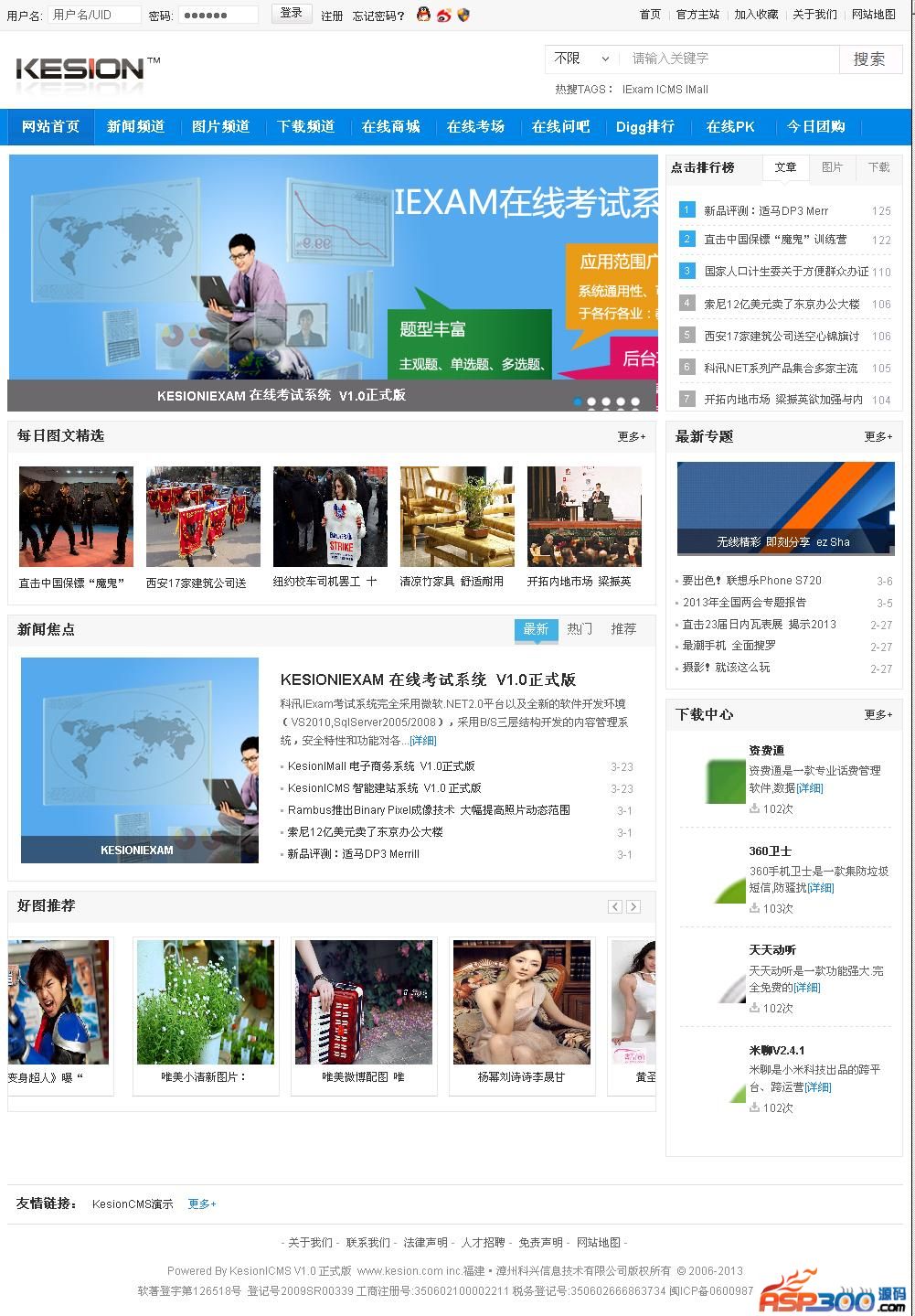This screenshot has width=915, height=1316.
Task: Open KesionIMall 电子商务系统 V1.0正式版 headline
Action: point(381,766)
